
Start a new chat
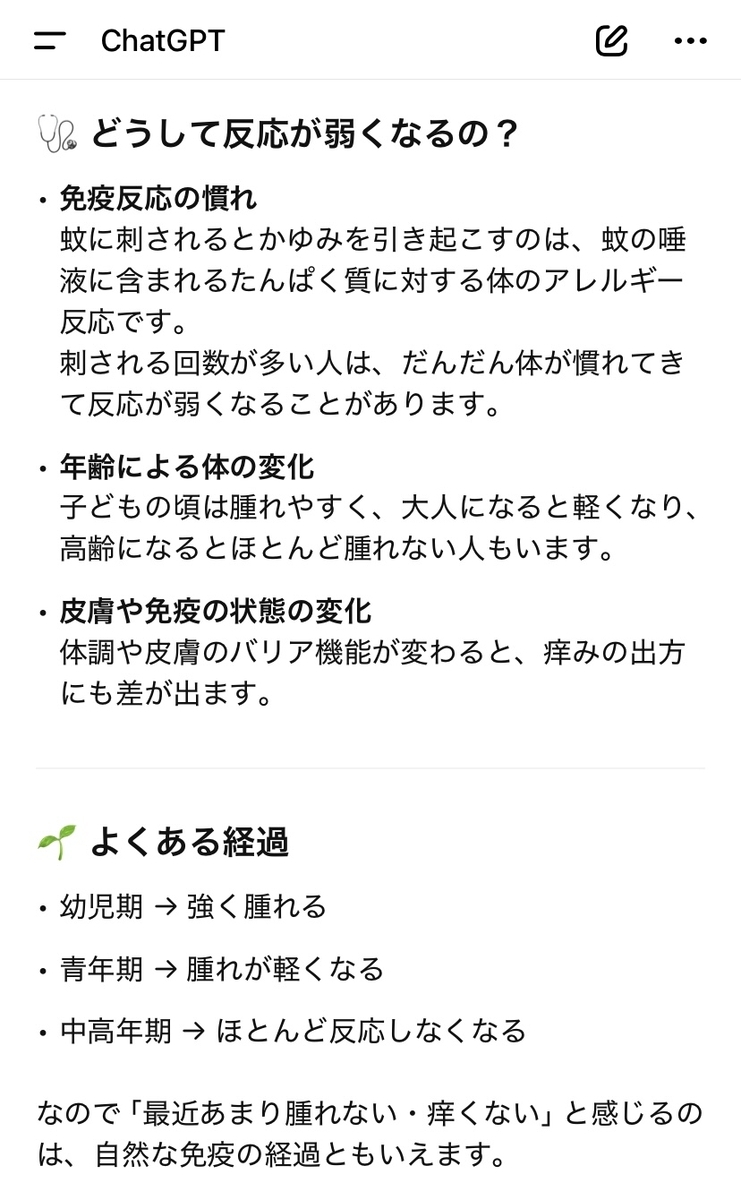tap(611, 41)
